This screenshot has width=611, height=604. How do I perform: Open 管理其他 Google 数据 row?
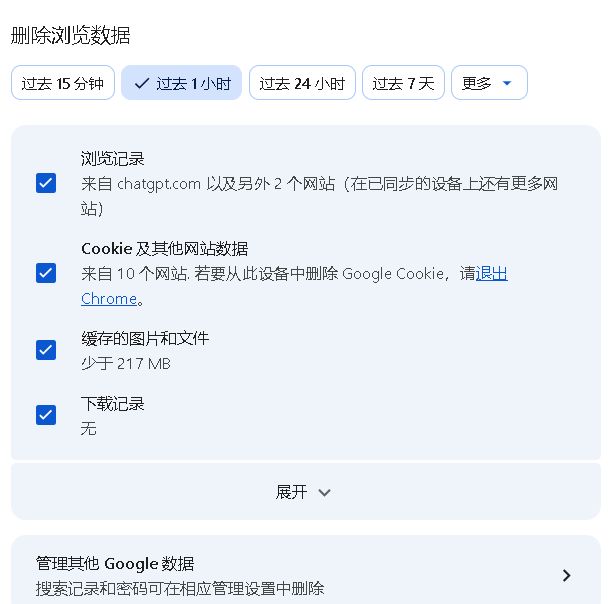tap(306, 575)
